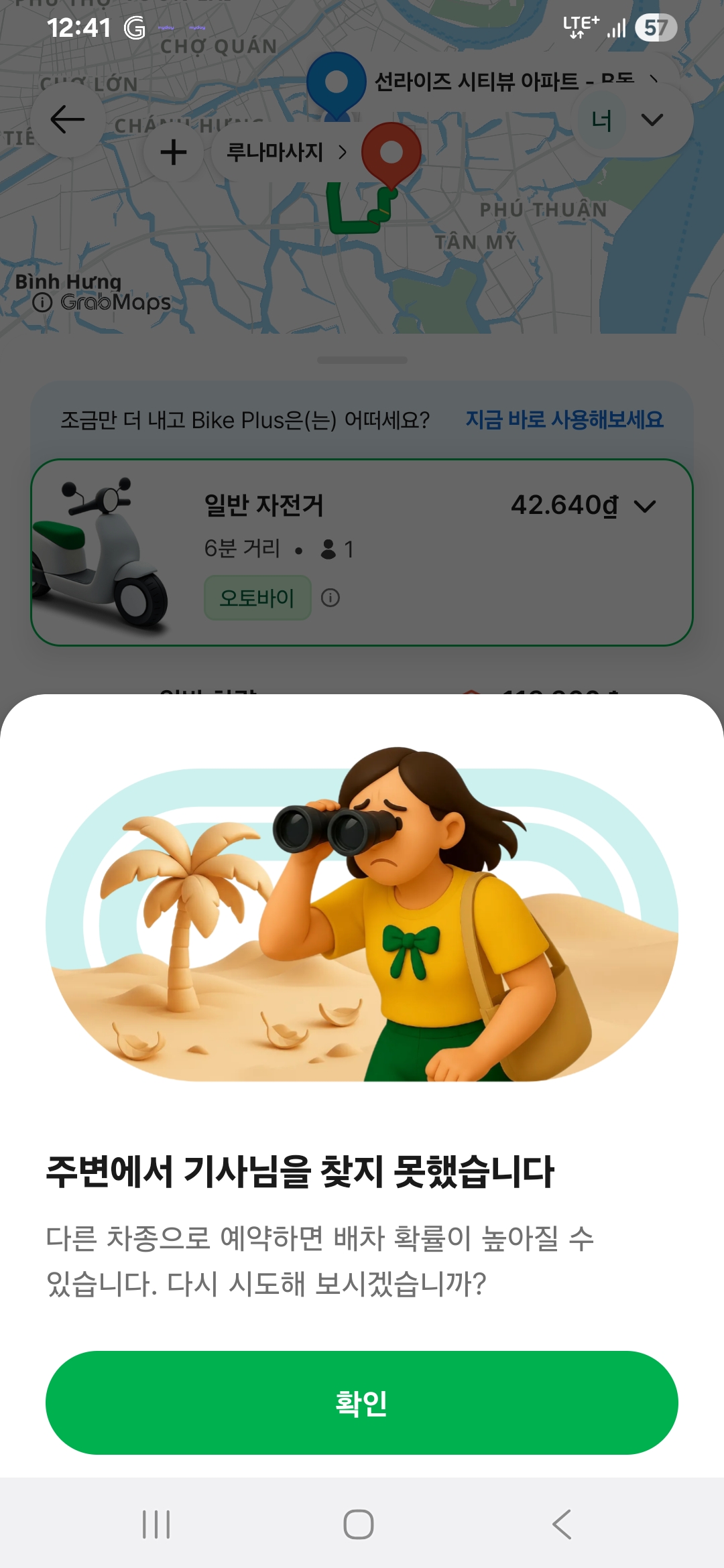Tap the green 확인 button
724x1568 pixels.
point(361,1402)
